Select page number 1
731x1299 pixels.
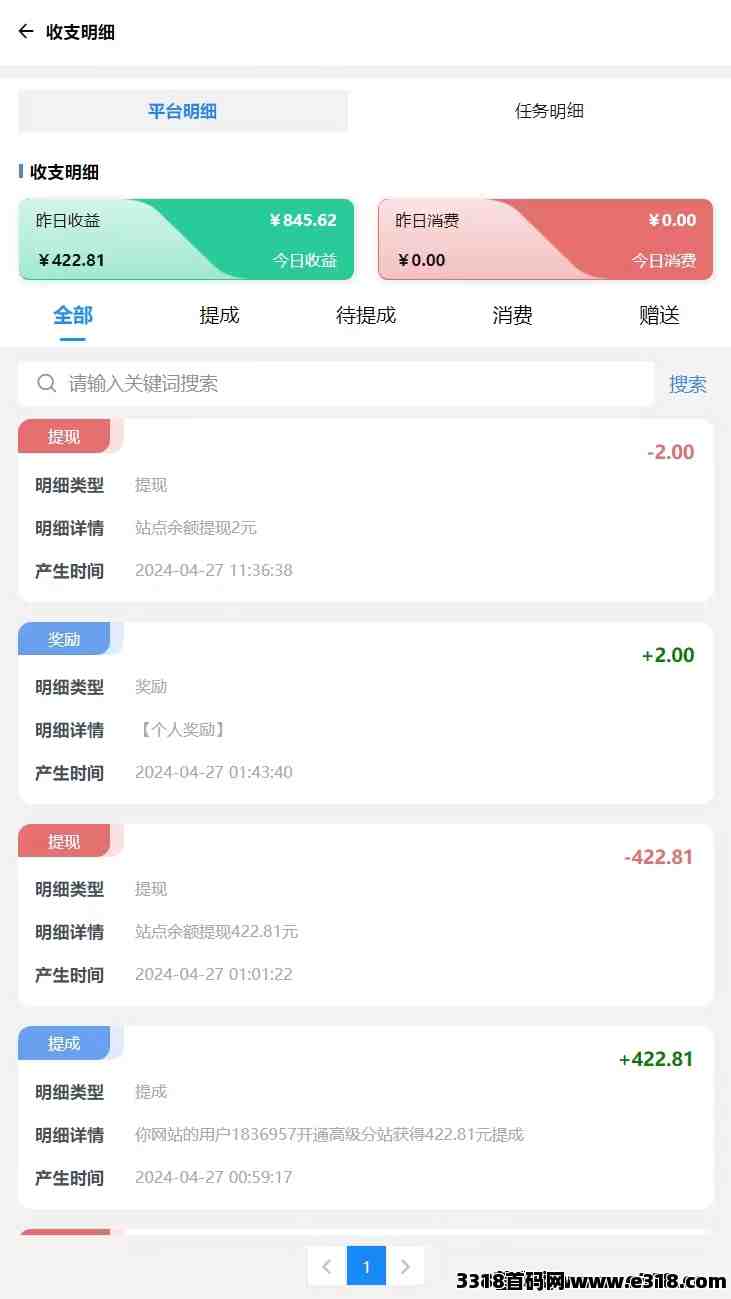(x=366, y=1266)
